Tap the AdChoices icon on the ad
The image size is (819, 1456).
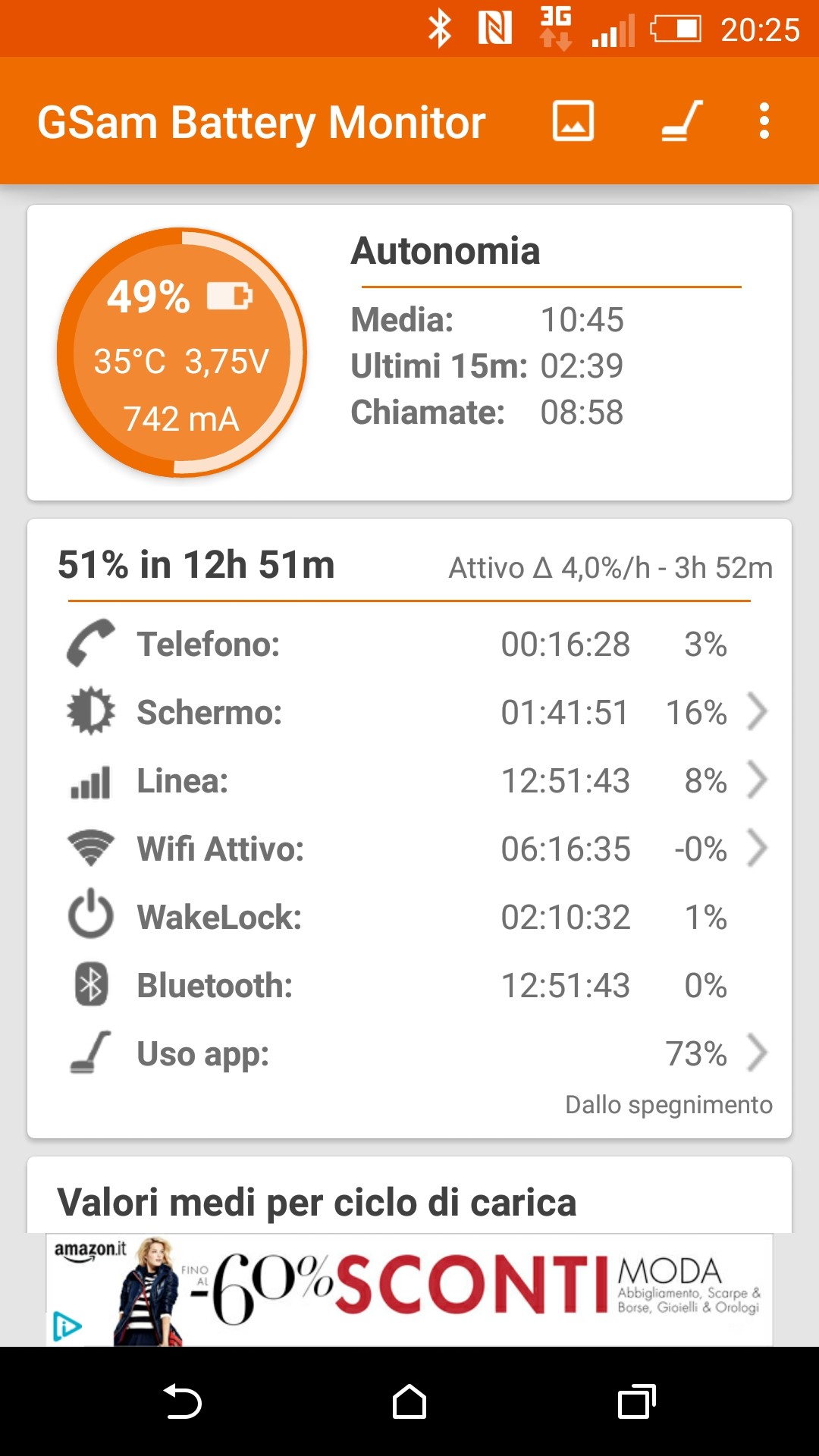click(x=67, y=1326)
